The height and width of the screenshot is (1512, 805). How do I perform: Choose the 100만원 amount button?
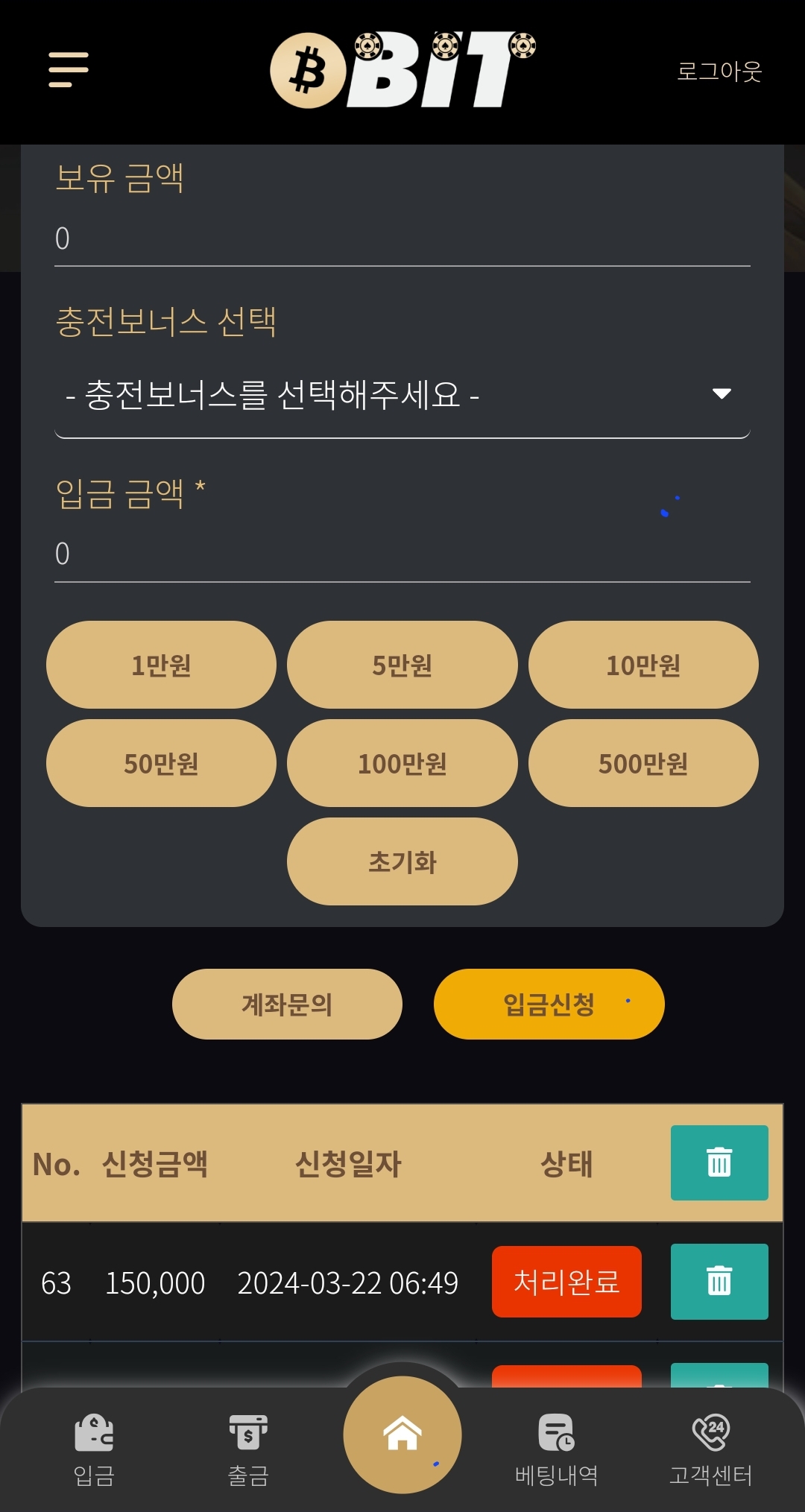[402, 763]
